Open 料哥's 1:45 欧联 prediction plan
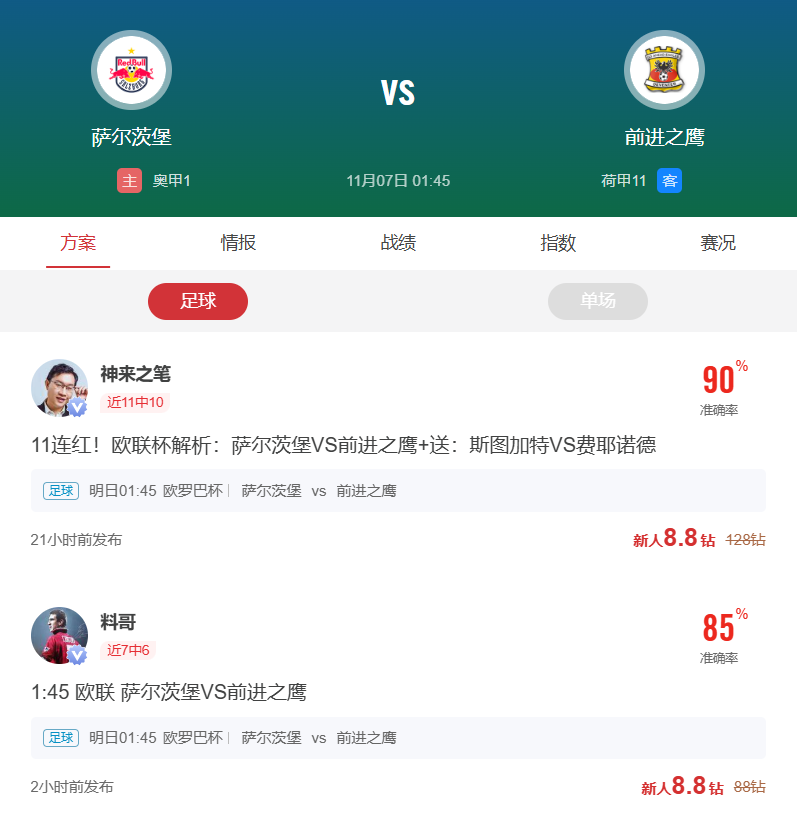The height and width of the screenshot is (820, 797). click(169, 692)
